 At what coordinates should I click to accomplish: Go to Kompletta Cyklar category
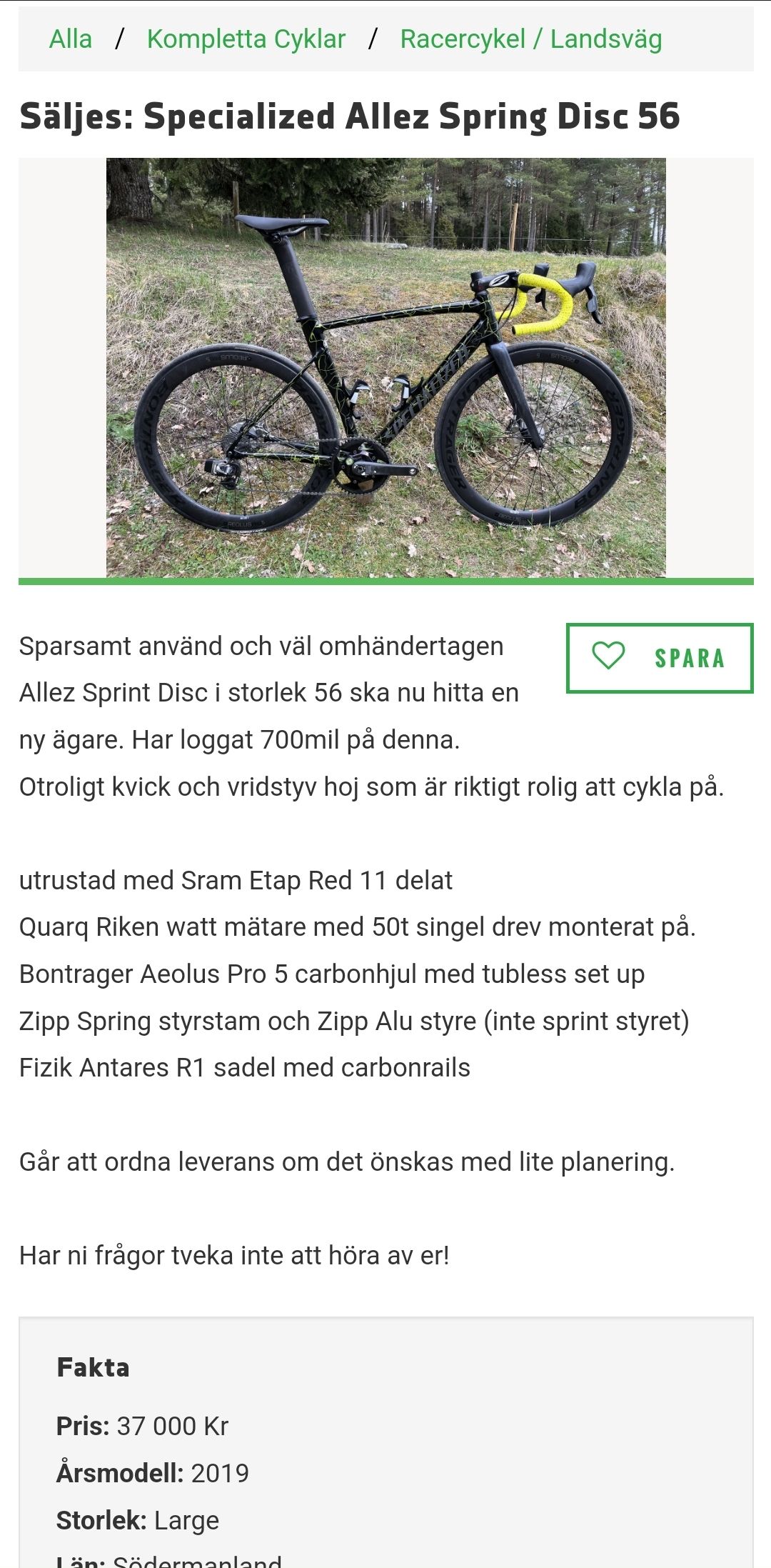[246, 39]
